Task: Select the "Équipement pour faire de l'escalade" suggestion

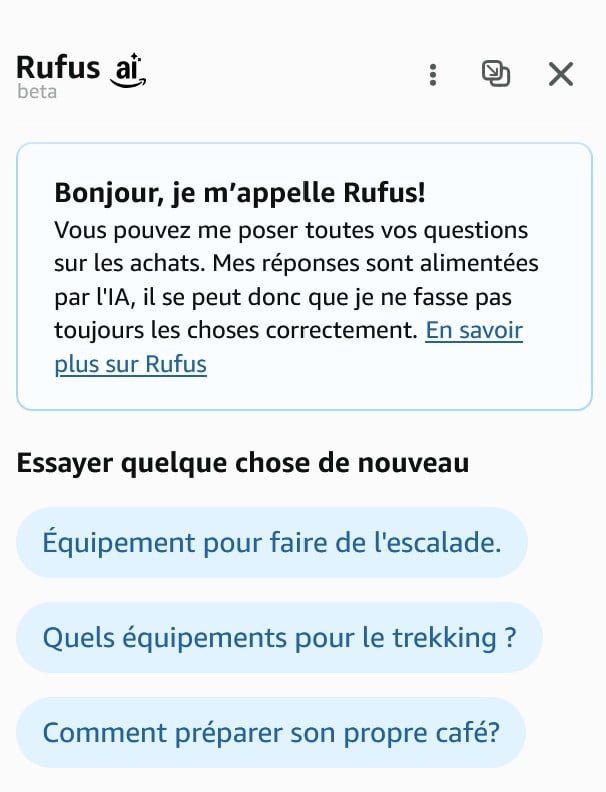Action: point(271,542)
